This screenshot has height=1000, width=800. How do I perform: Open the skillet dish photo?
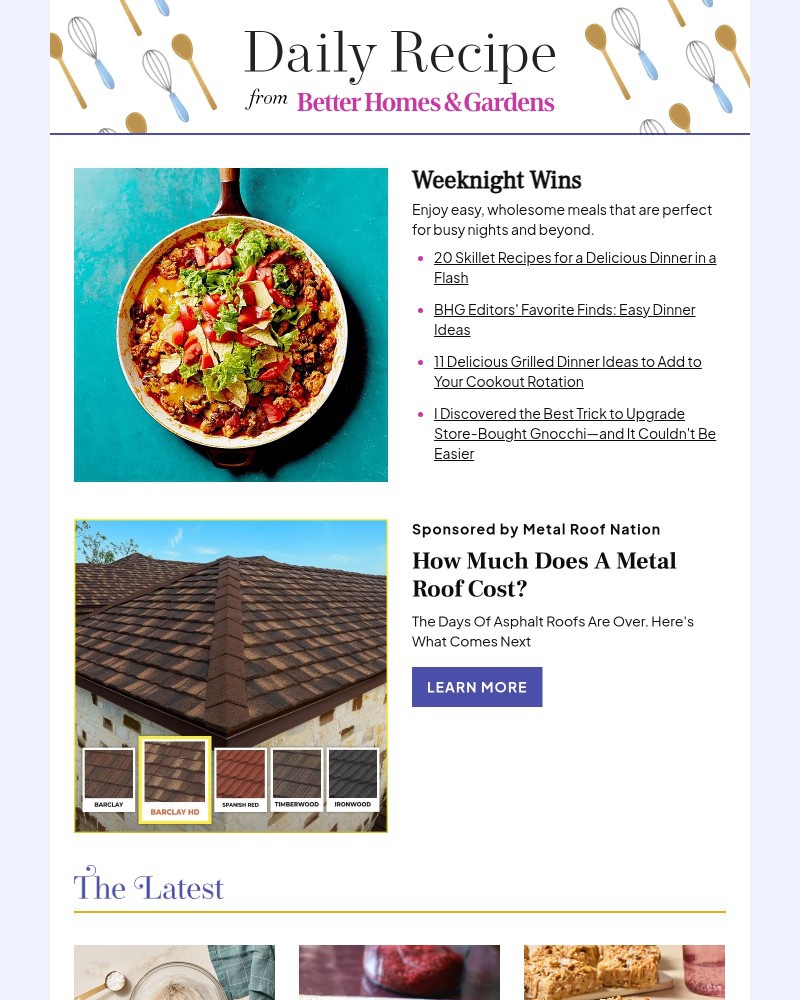pyautogui.click(x=231, y=325)
